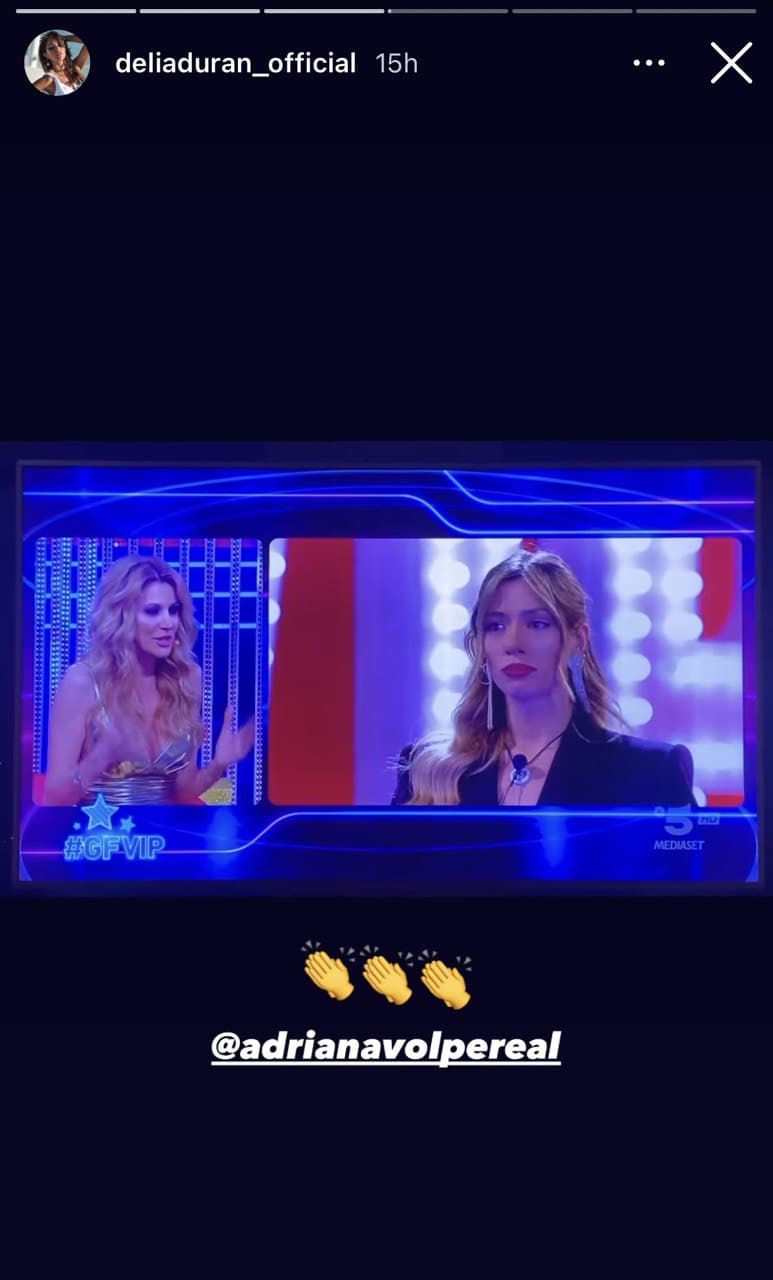Tap the deliaduran_official username
Viewport: 773px width, 1280px height.
coord(236,63)
